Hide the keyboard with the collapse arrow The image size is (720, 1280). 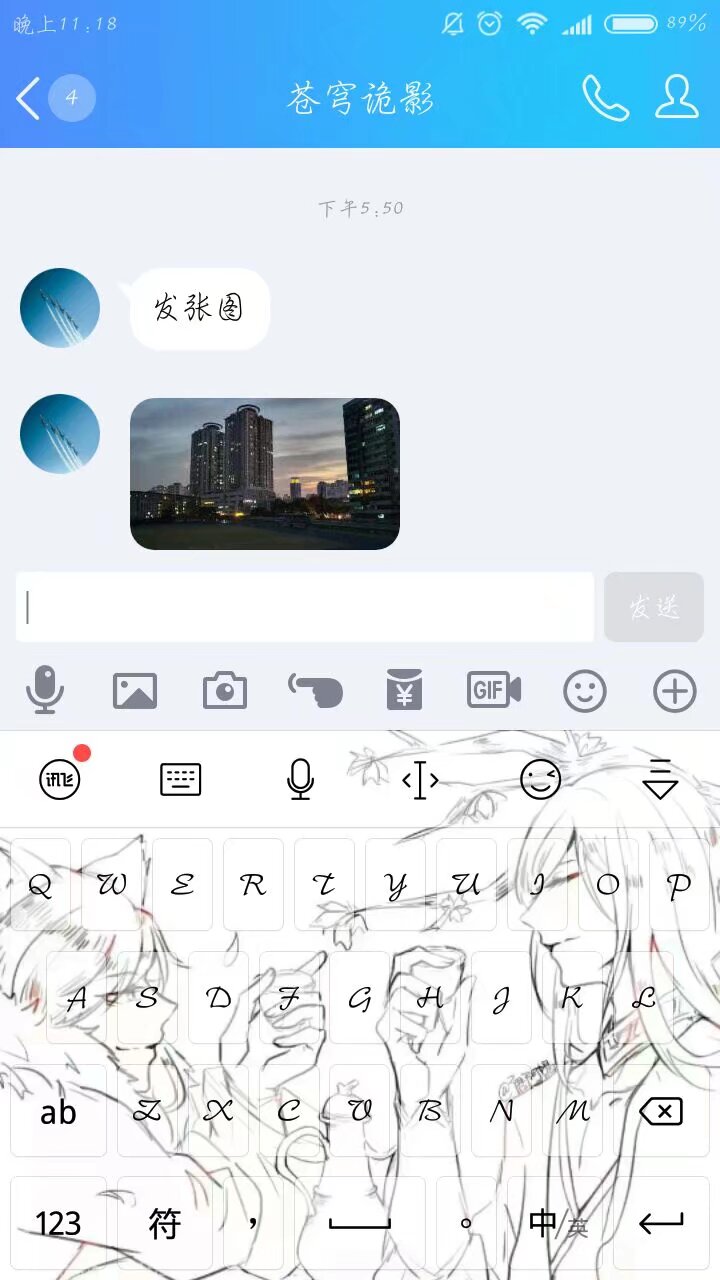(x=661, y=779)
